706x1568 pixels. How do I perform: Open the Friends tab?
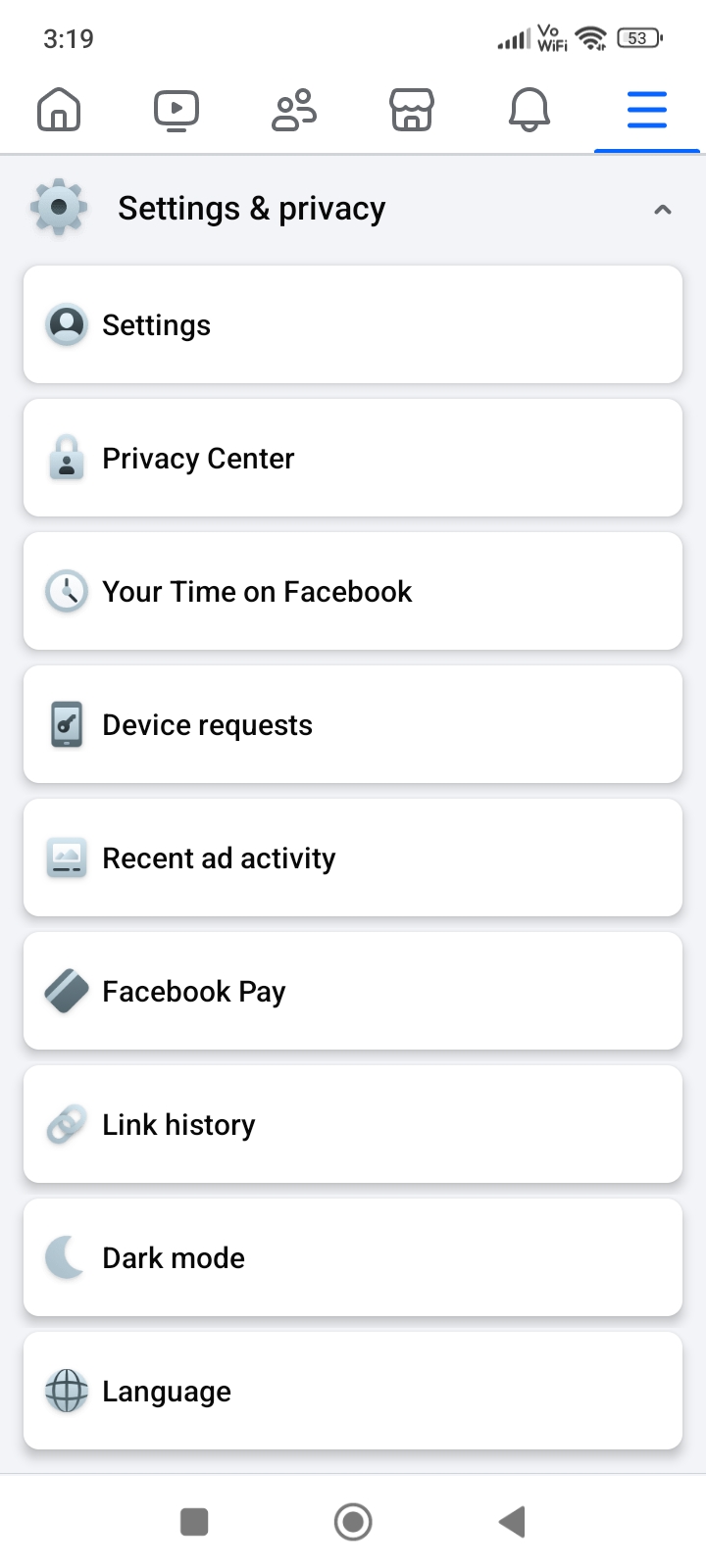(x=294, y=110)
